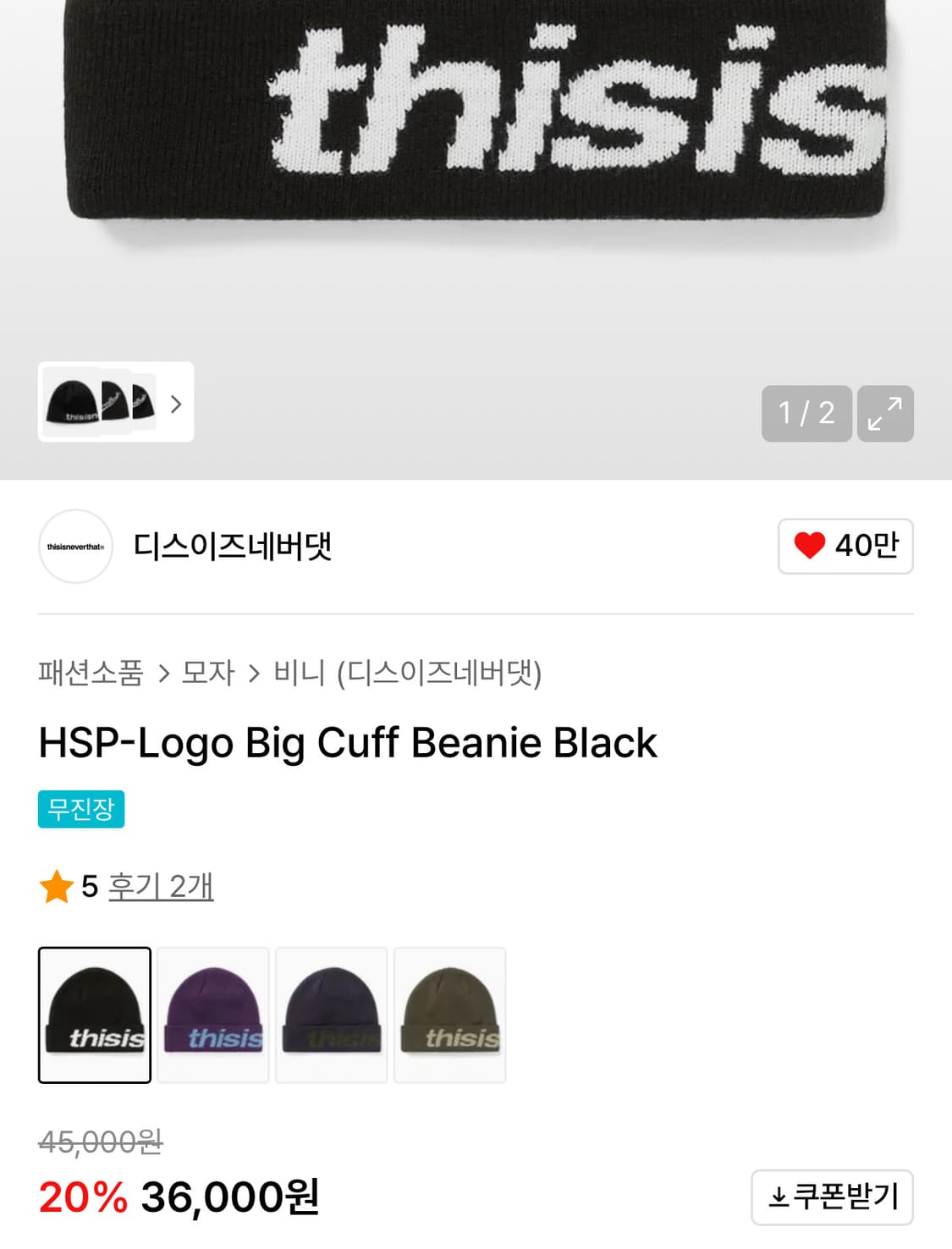Select the black beanie color option
This screenshot has height=1249, width=952.
pyautogui.click(x=94, y=1014)
